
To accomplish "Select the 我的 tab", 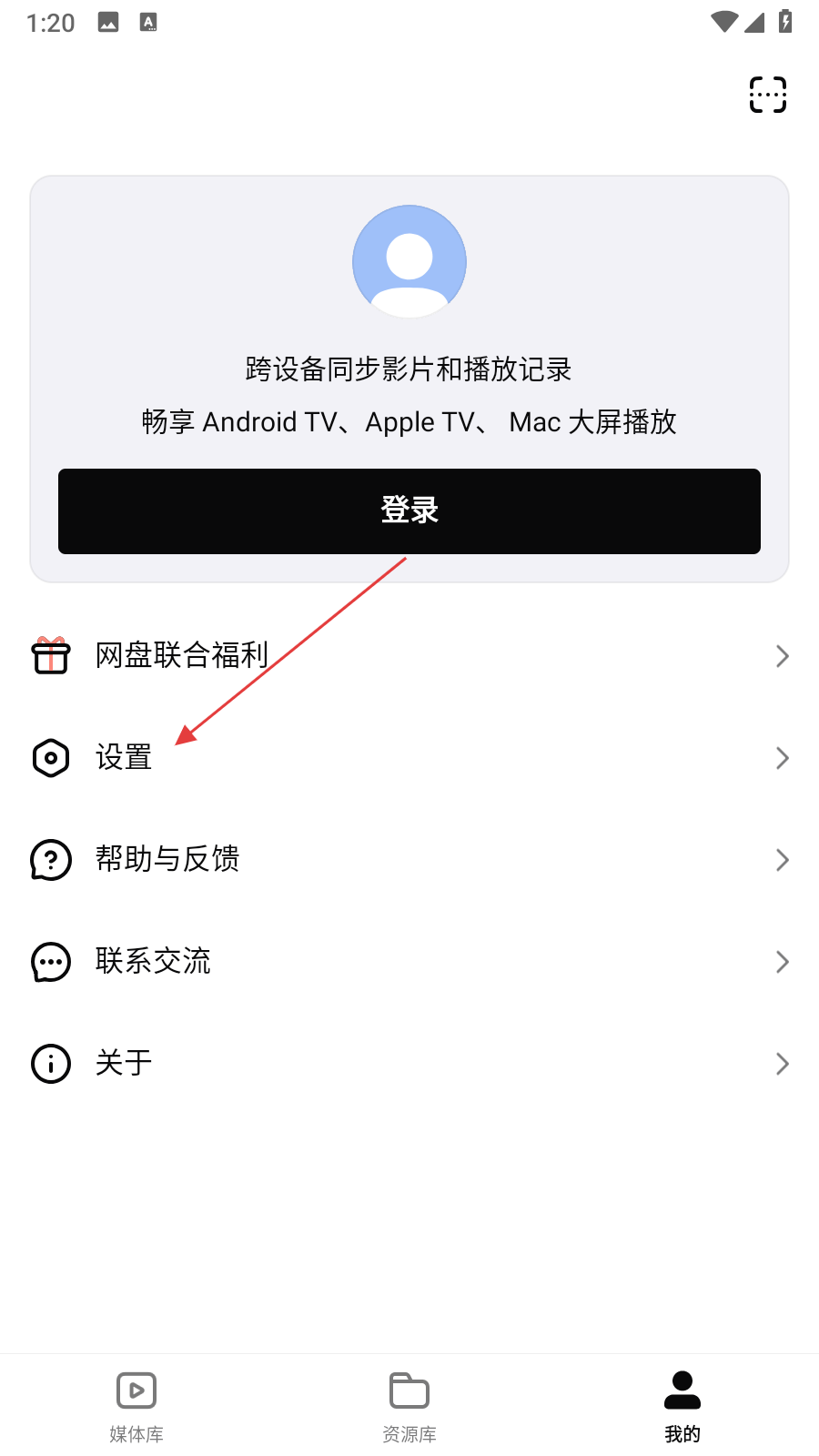I will (682, 1407).
